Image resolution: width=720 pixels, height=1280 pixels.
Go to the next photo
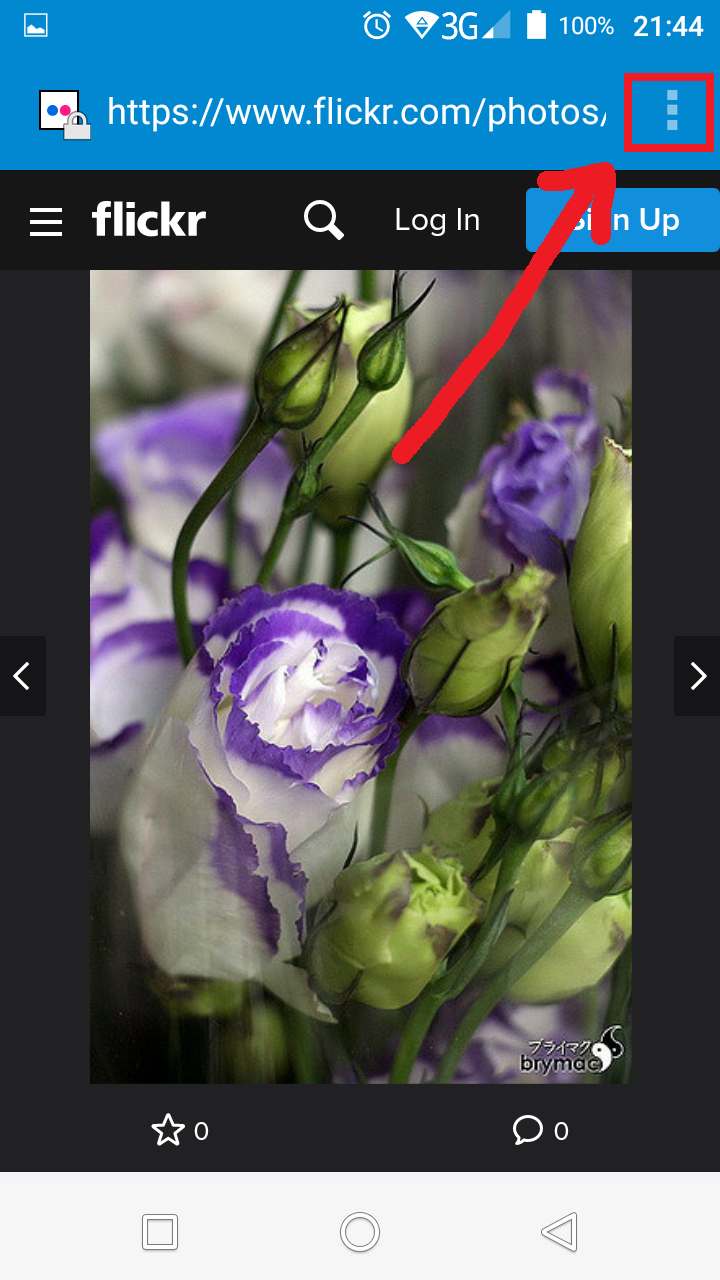697,676
